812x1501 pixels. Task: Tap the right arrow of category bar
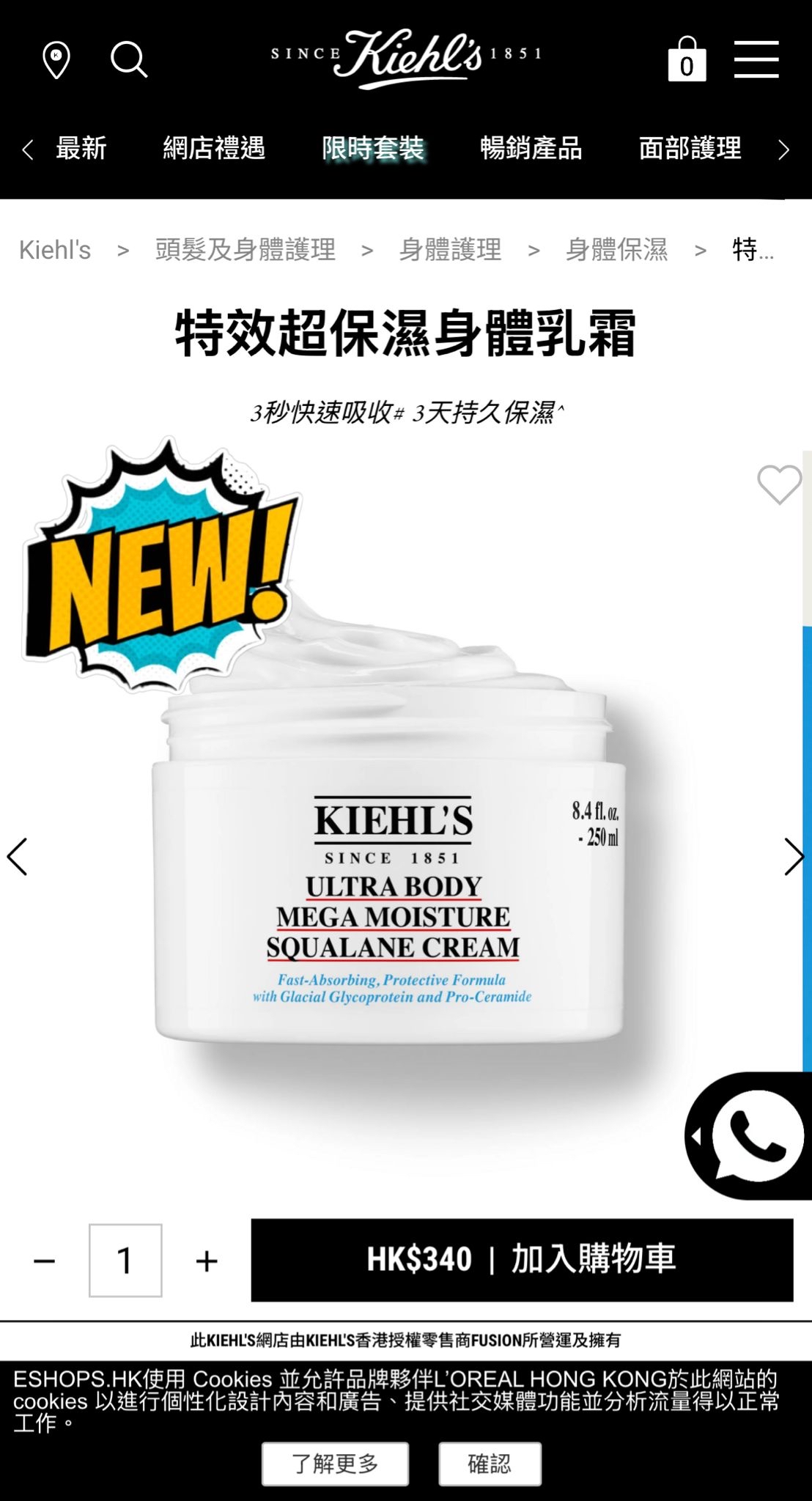pyautogui.click(x=783, y=150)
